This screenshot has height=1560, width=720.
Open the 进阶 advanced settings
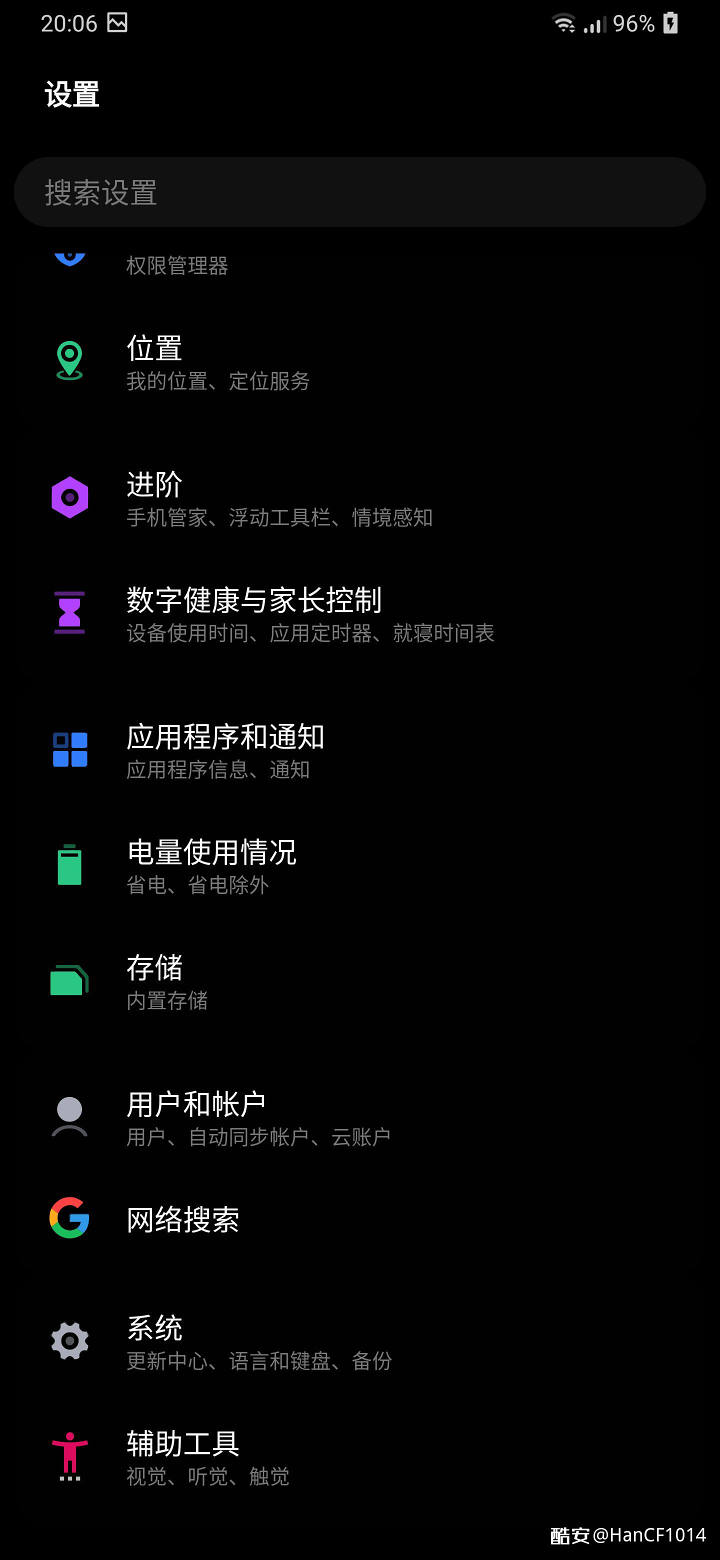[360, 498]
